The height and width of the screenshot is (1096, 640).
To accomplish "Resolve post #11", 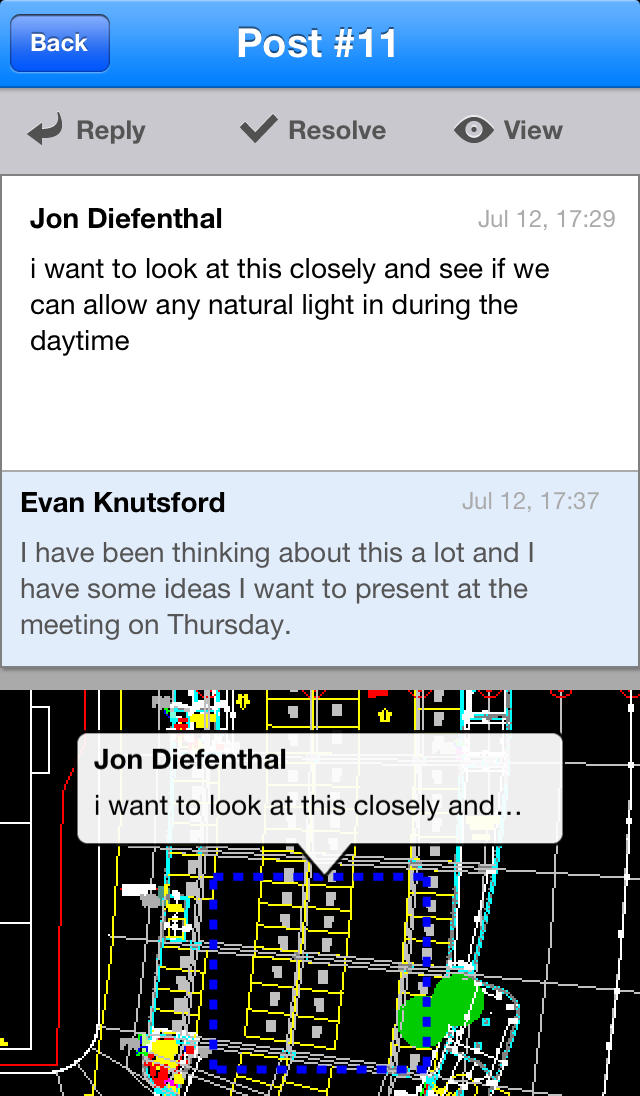I will tap(313, 130).
